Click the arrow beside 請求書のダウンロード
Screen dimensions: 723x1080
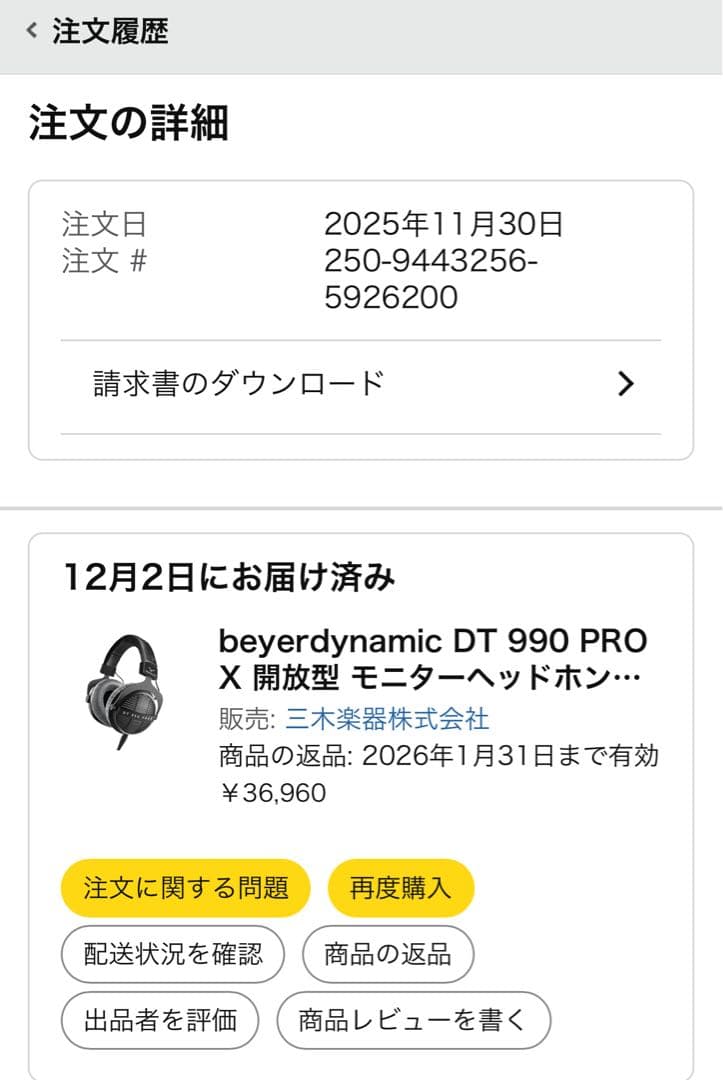625,383
